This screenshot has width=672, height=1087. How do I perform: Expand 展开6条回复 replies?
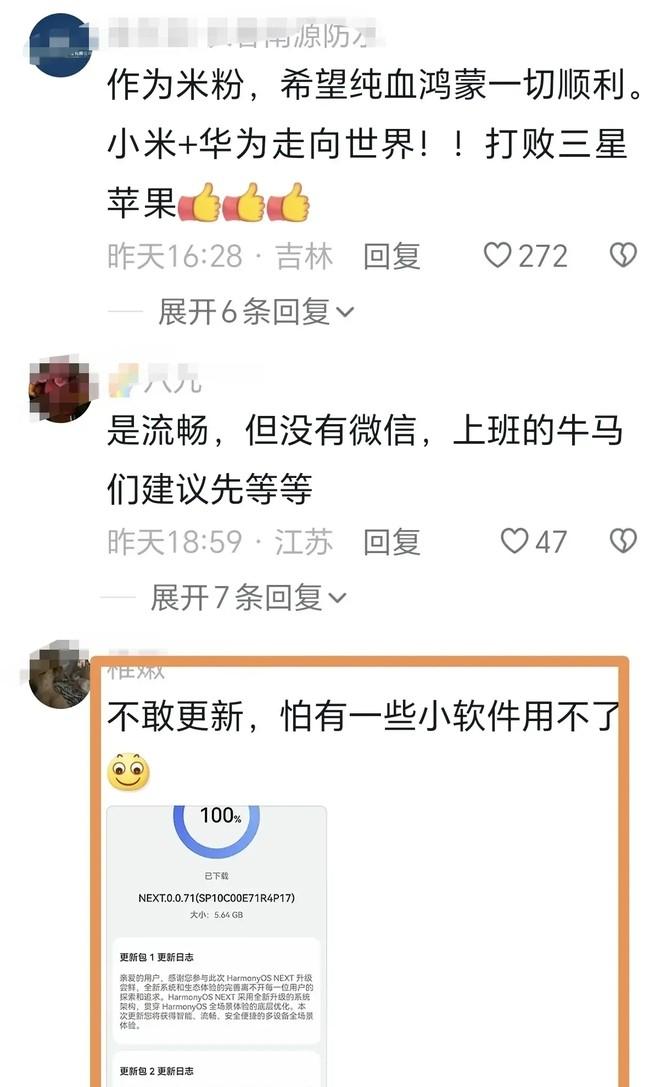point(256,312)
